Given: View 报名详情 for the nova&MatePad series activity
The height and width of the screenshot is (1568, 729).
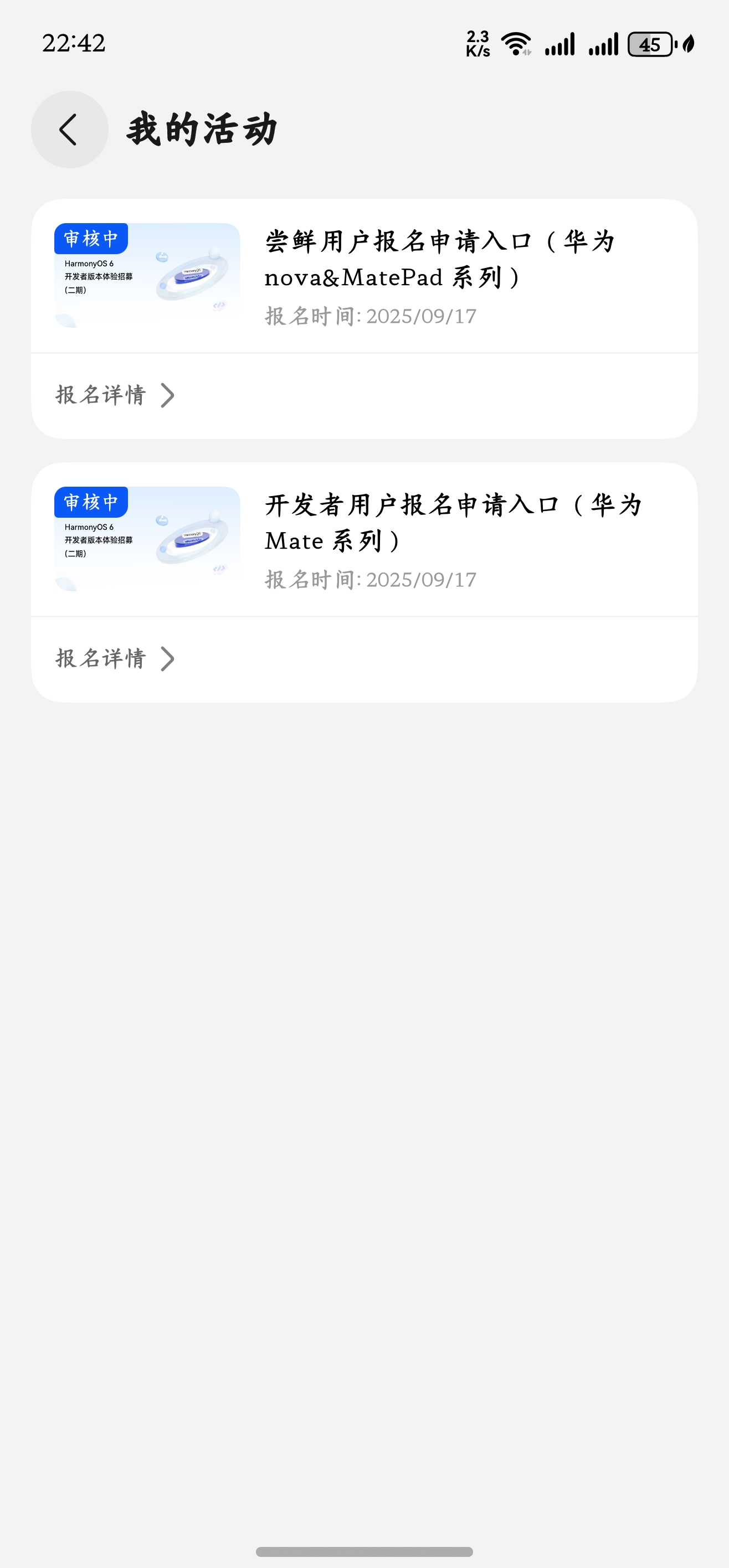Looking at the screenshot, I should 115,395.
